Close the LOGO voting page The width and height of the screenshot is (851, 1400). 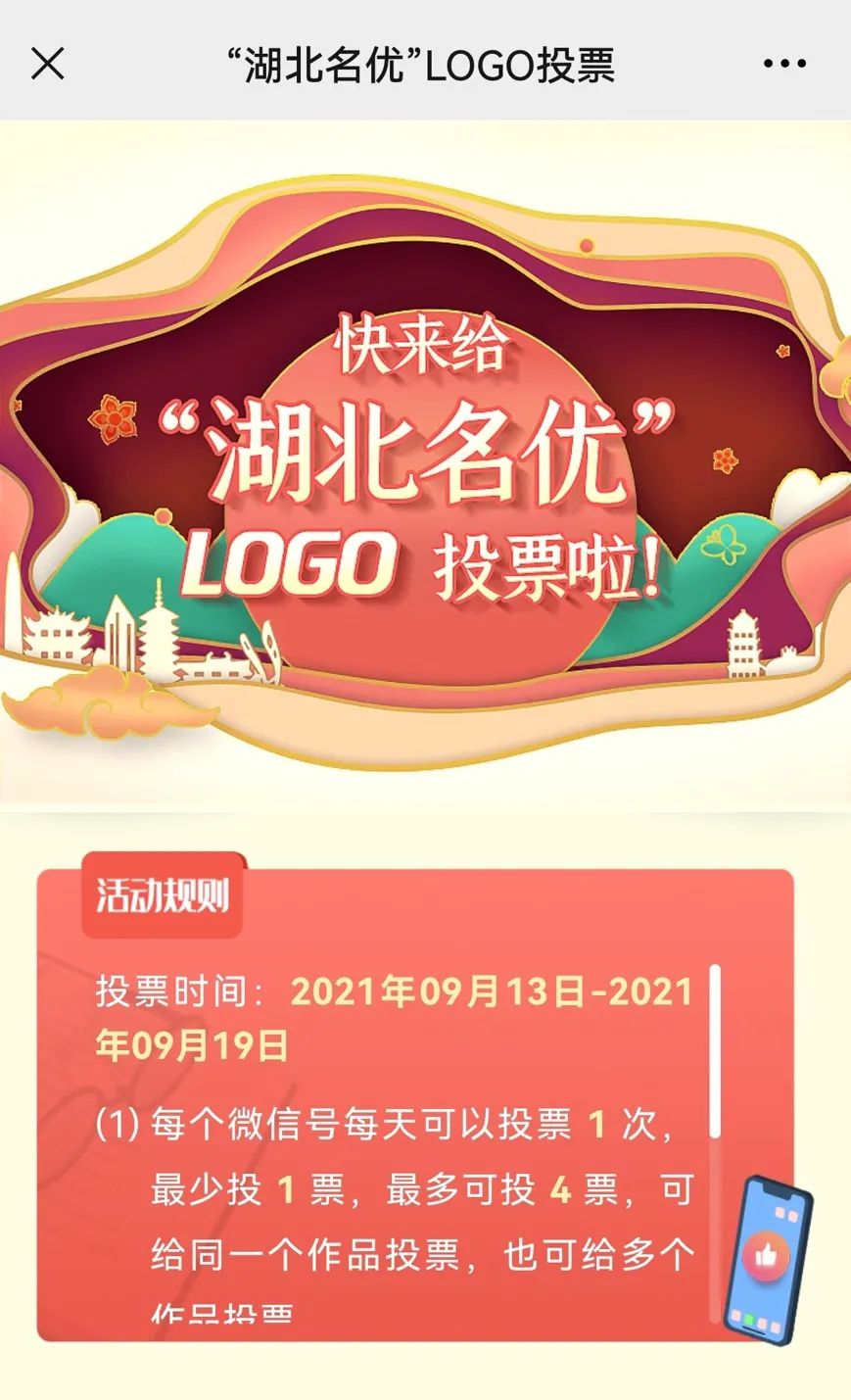pyautogui.click(x=47, y=65)
